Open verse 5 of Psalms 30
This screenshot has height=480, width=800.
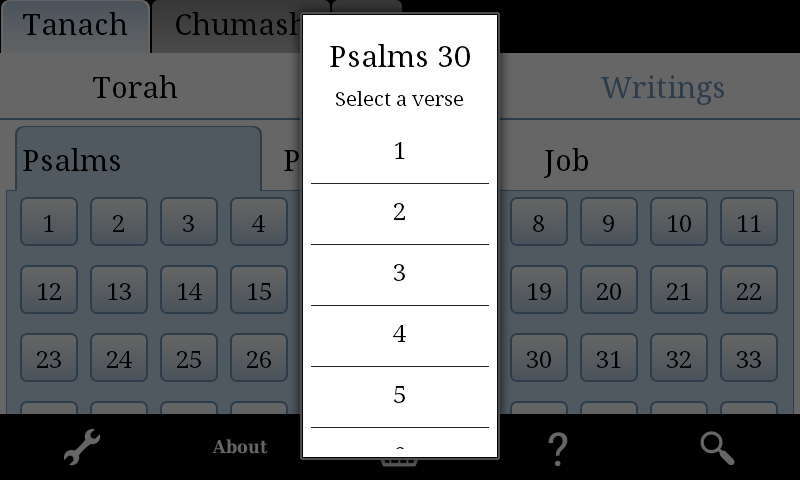399,396
